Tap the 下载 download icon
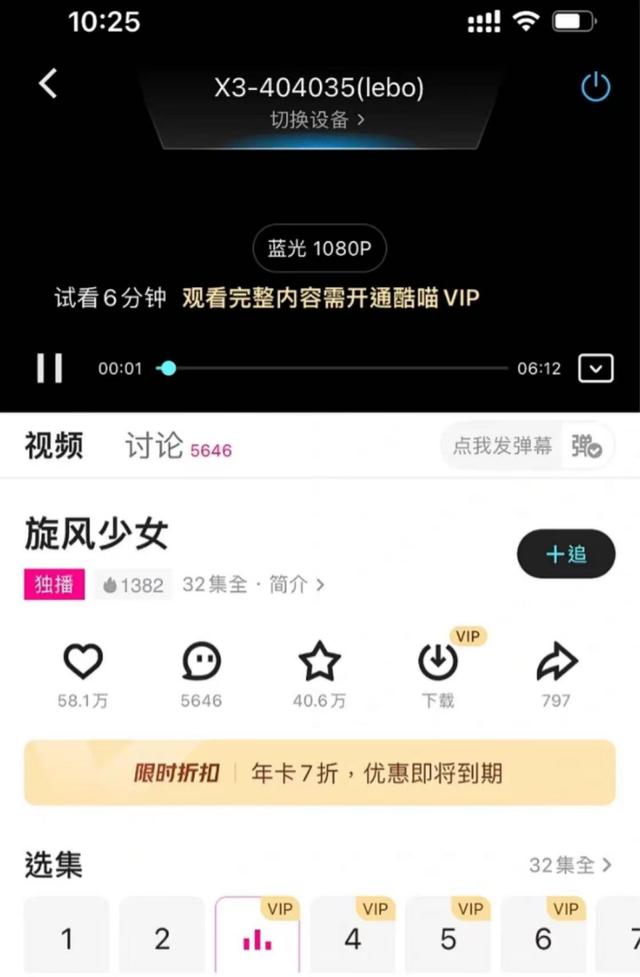The image size is (640, 977). coord(438,662)
